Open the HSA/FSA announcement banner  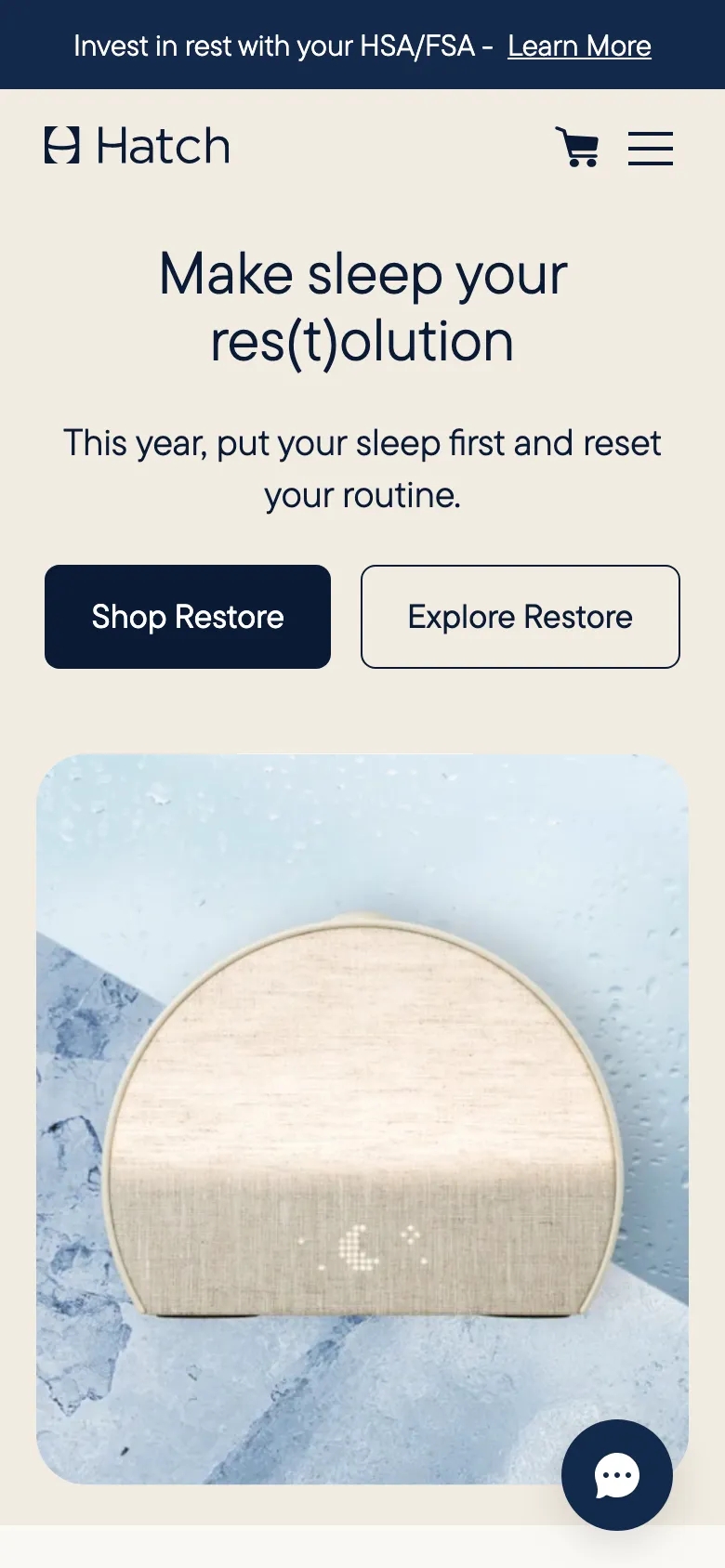(362, 44)
